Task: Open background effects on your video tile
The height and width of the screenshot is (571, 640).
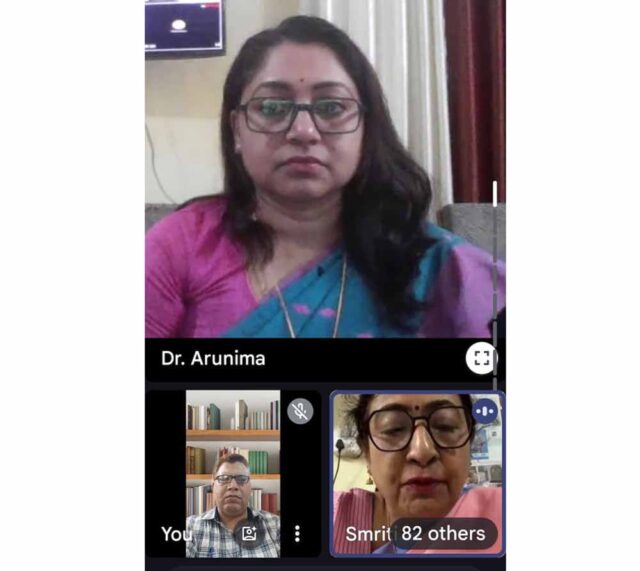Action: click(x=249, y=534)
